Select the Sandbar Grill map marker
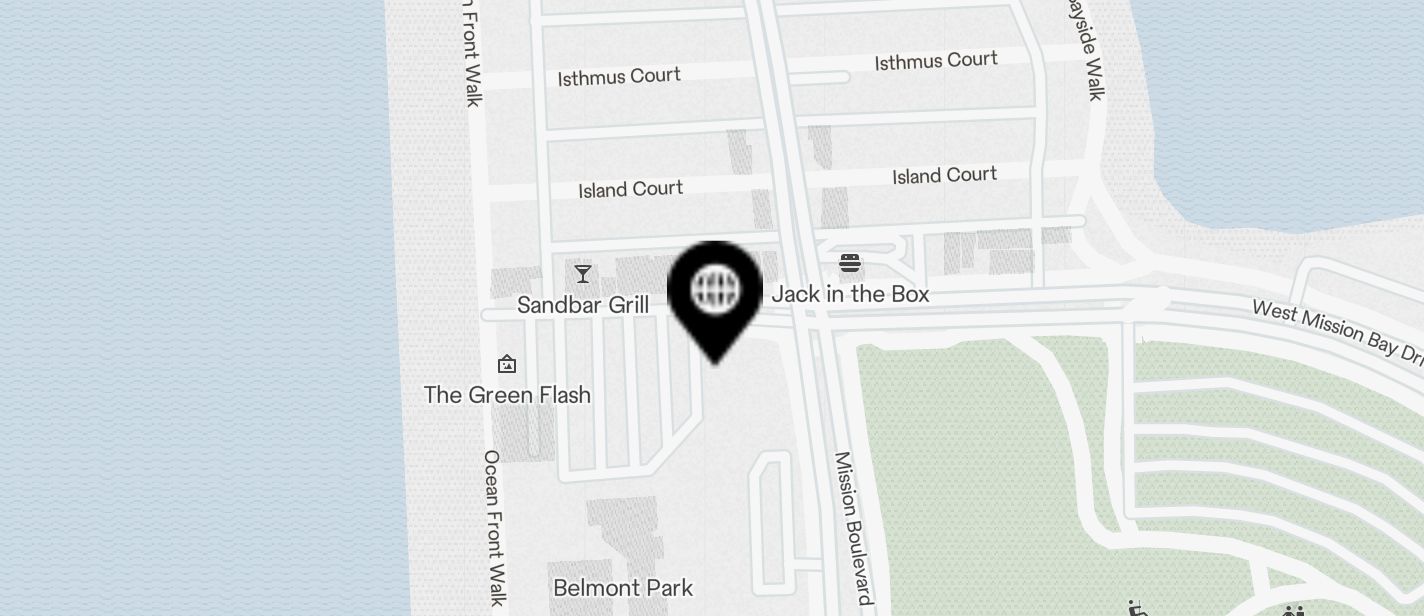Image resolution: width=1424 pixels, height=616 pixels. click(583, 274)
